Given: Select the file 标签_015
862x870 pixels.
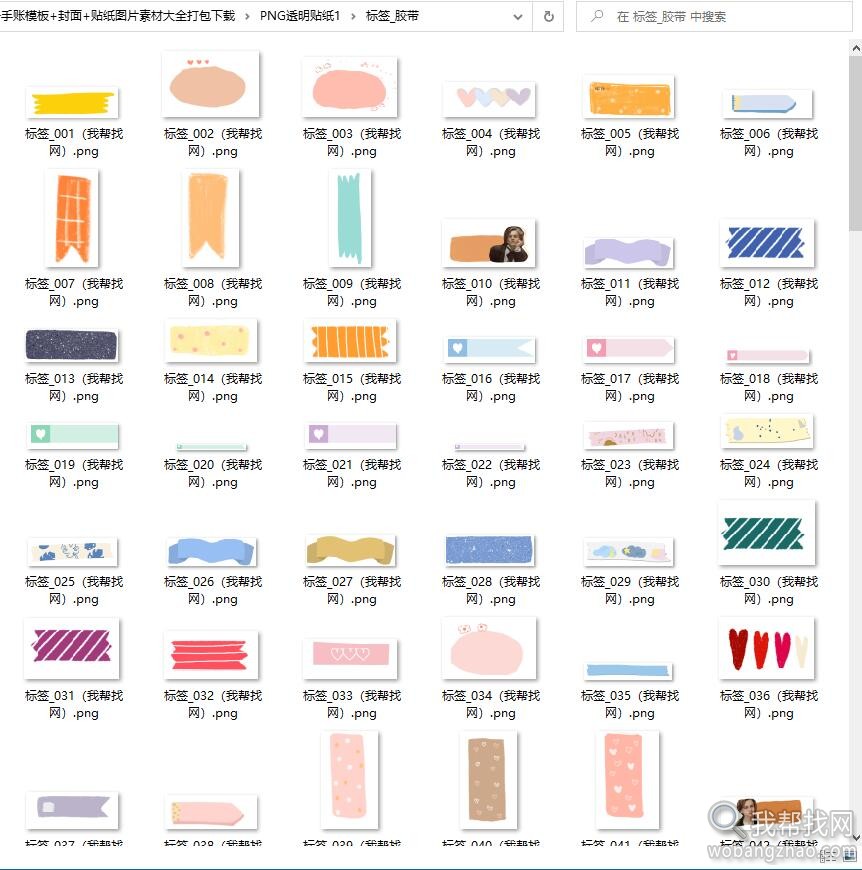Looking at the screenshot, I should (x=349, y=340).
